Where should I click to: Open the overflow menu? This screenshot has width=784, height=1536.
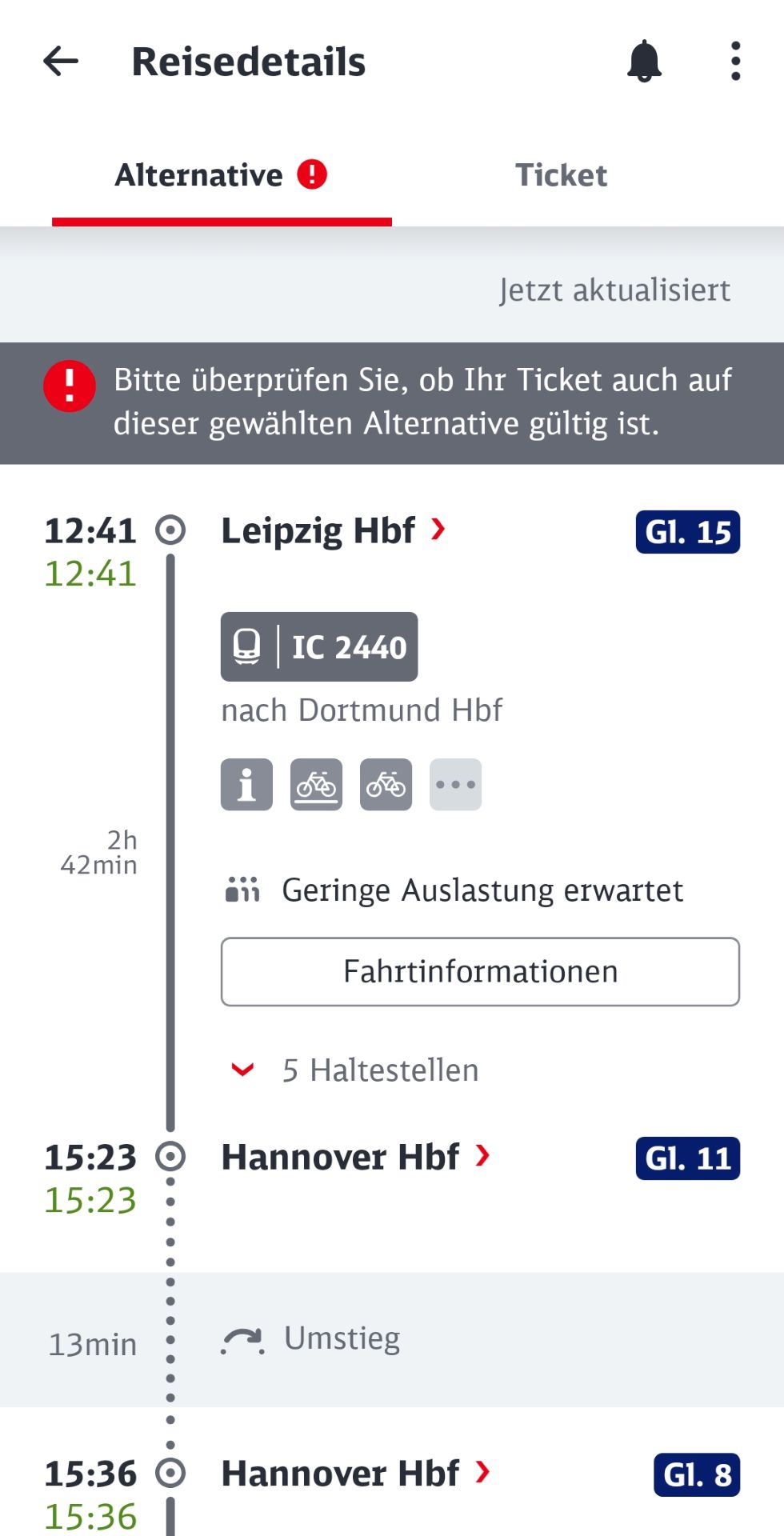(735, 62)
